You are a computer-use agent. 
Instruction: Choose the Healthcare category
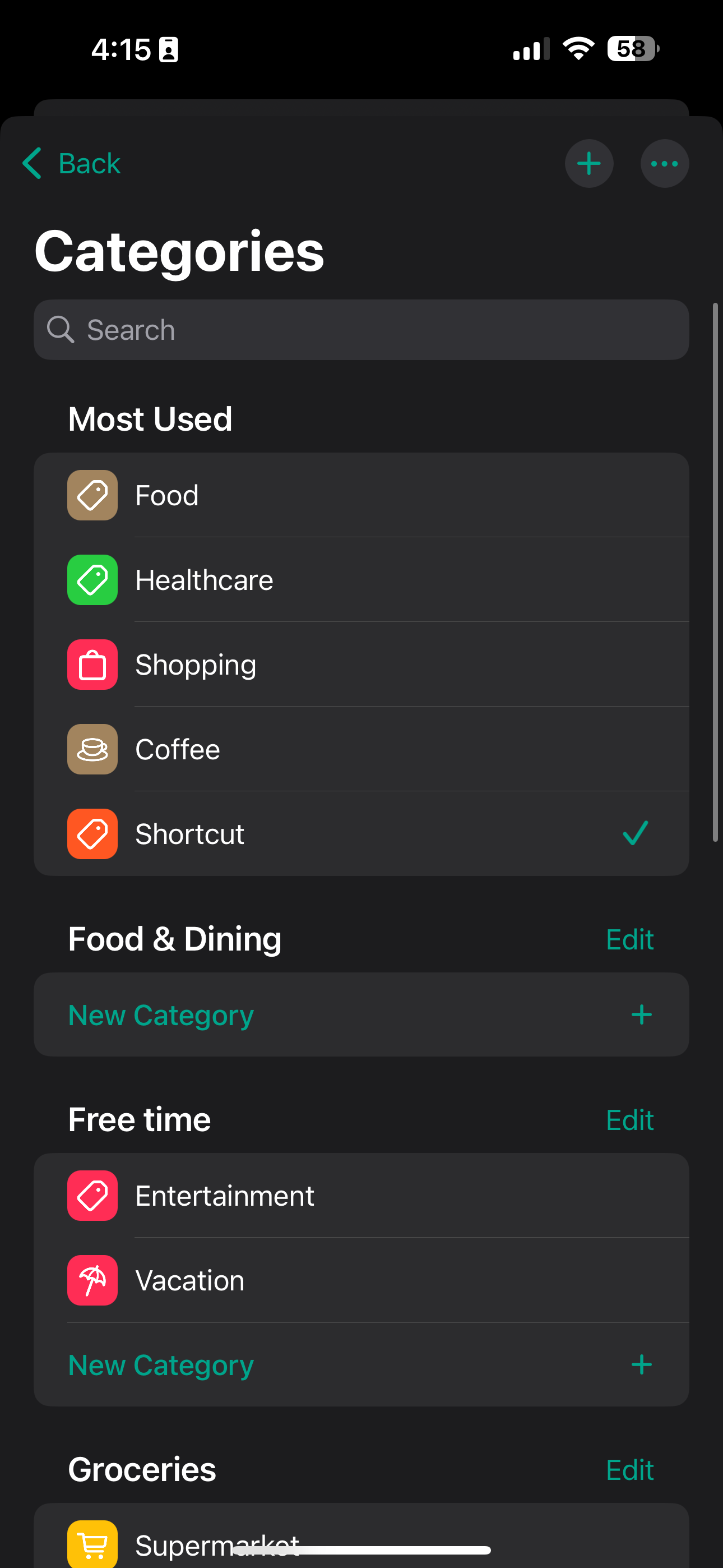click(361, 579)
